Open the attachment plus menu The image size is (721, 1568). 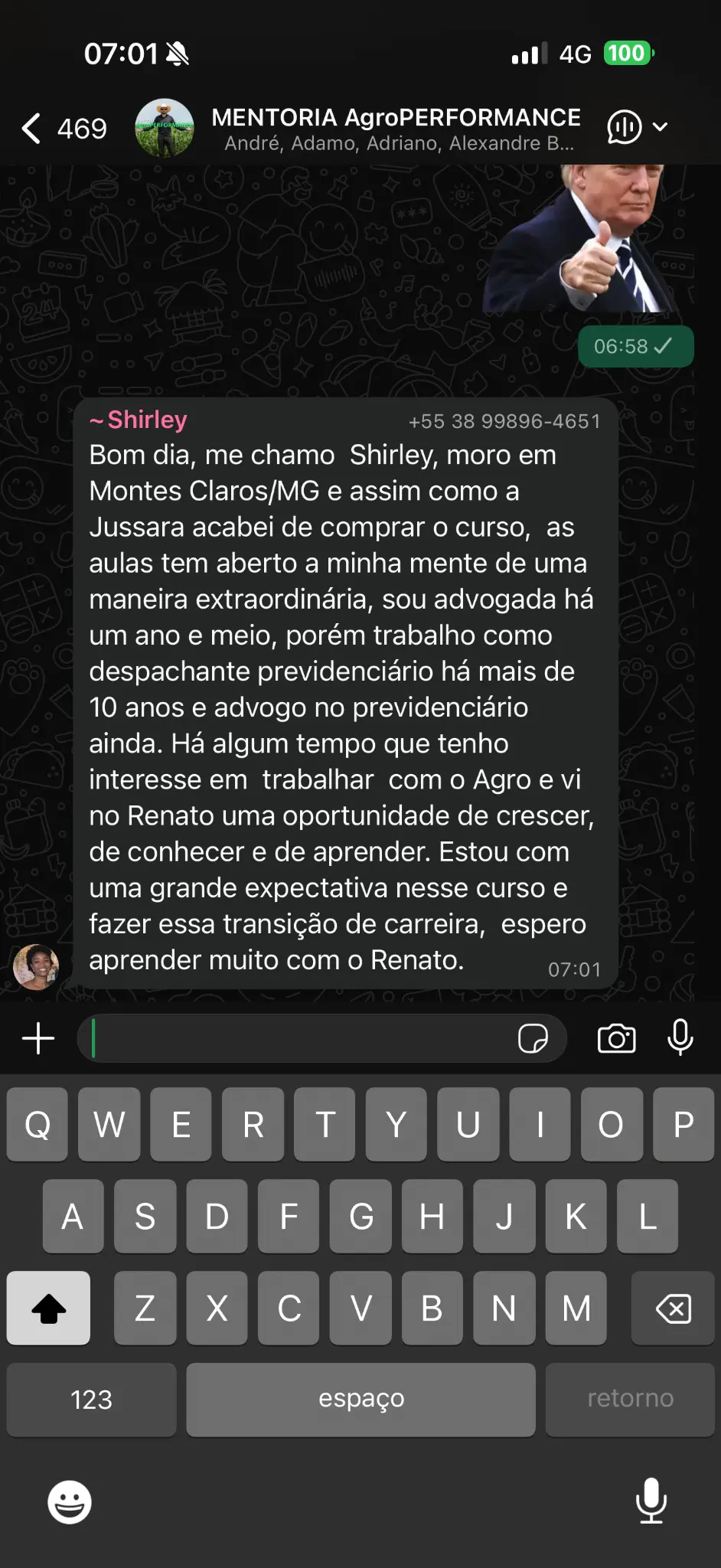[38, 1039]
